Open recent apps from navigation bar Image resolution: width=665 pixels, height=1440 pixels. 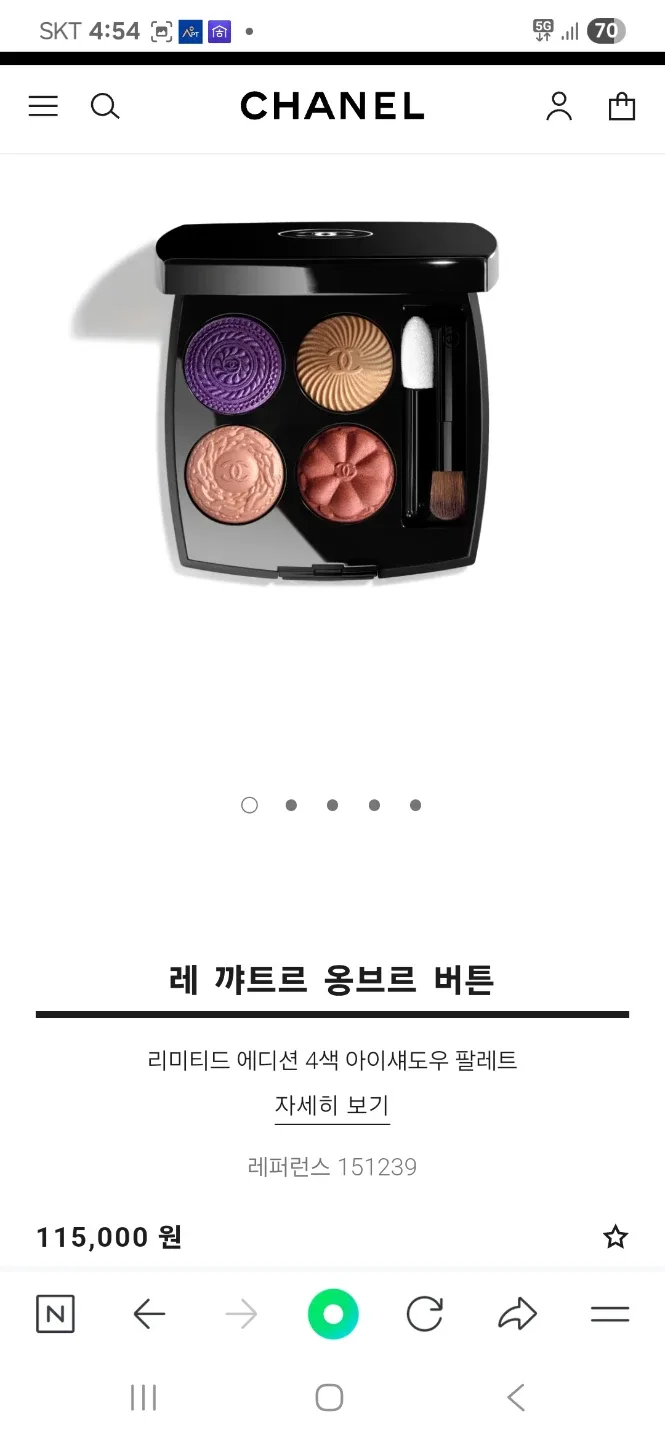pyautogui.click(x=144, y=1397)
